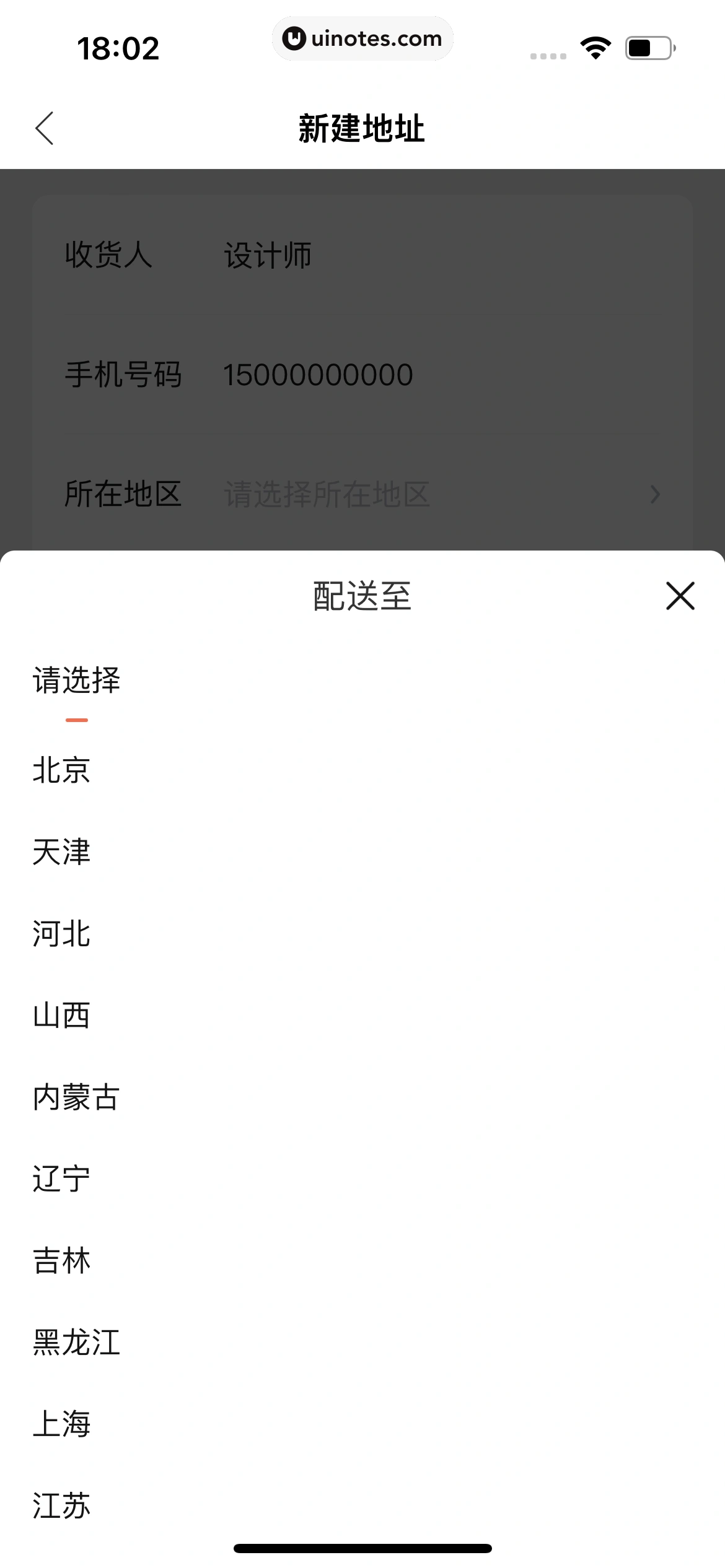Choose 北京 as the region
This screenshot has height=1568, width=725.
click(61, 770)
